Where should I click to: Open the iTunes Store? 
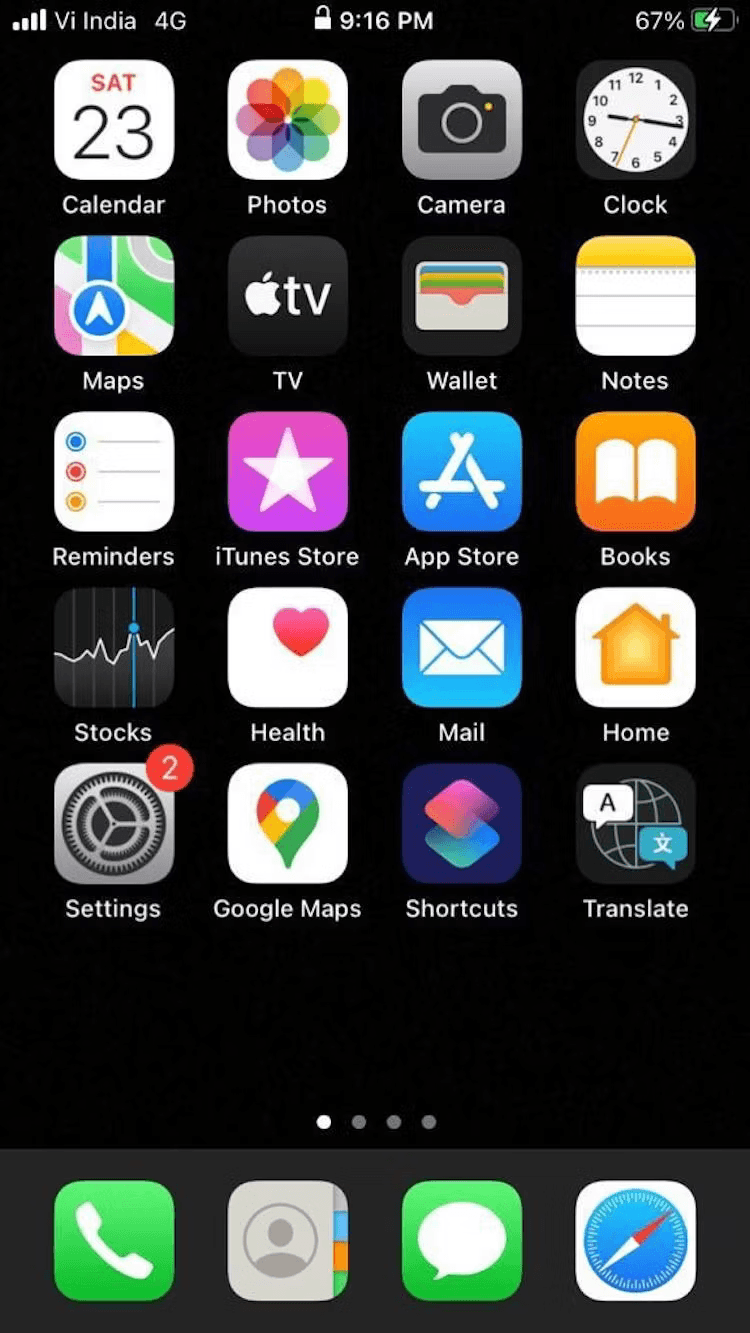(287, 471)
